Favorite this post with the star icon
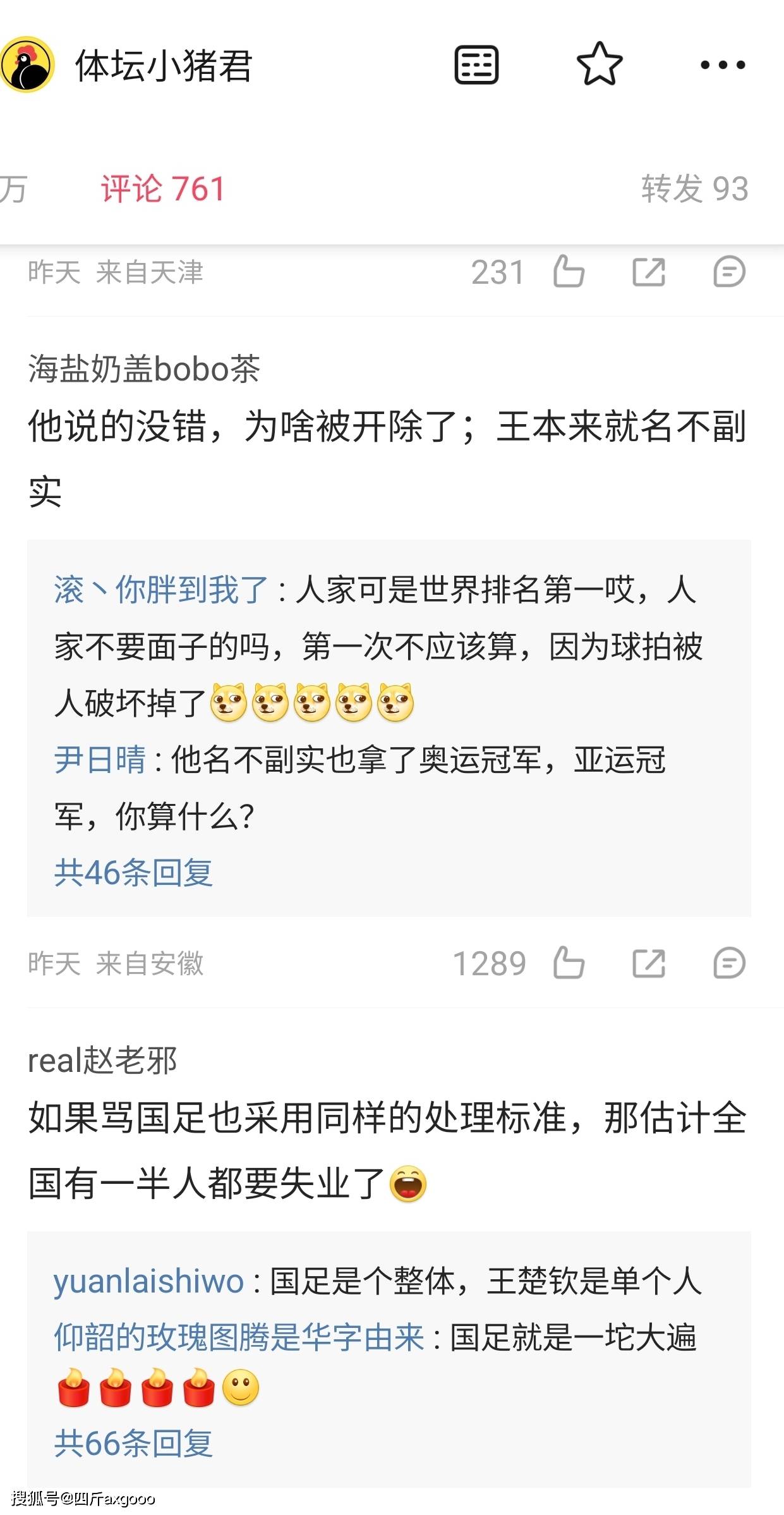This screenshot has height=1515, width=784. (x=599, y=64)
